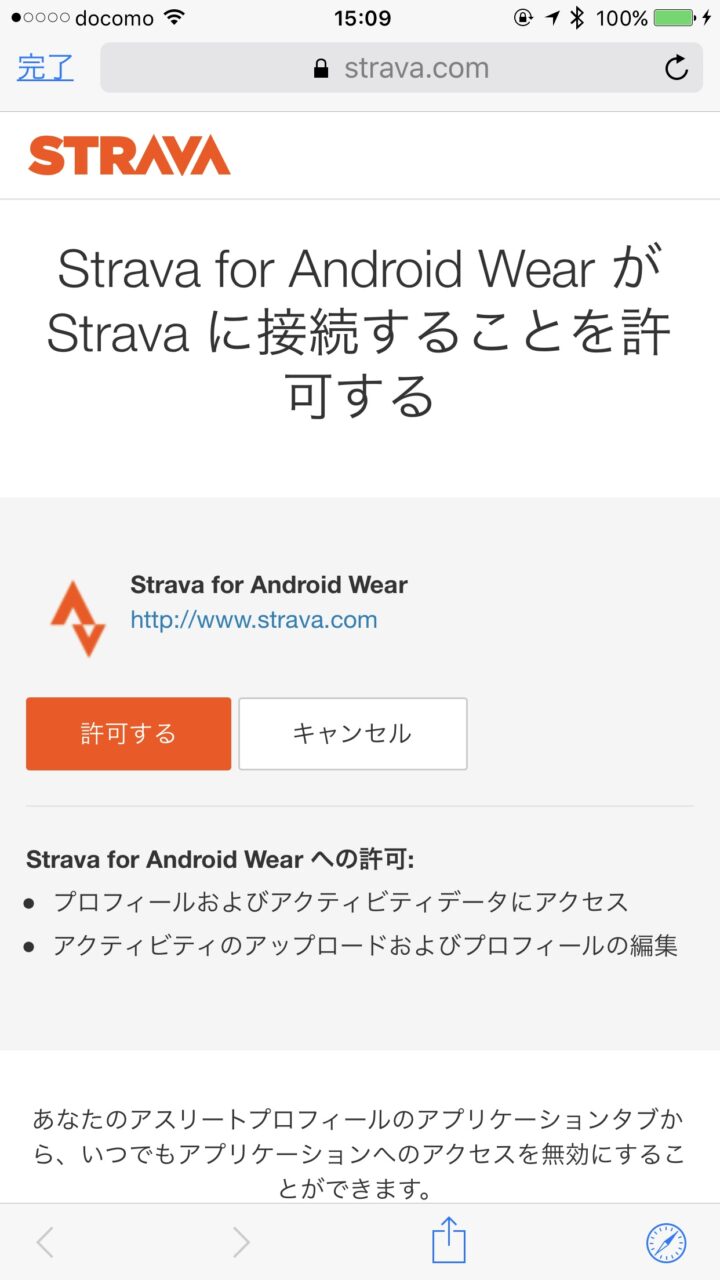
Task: Tap 完了 to close the browser view
Action: click(45, 68)
